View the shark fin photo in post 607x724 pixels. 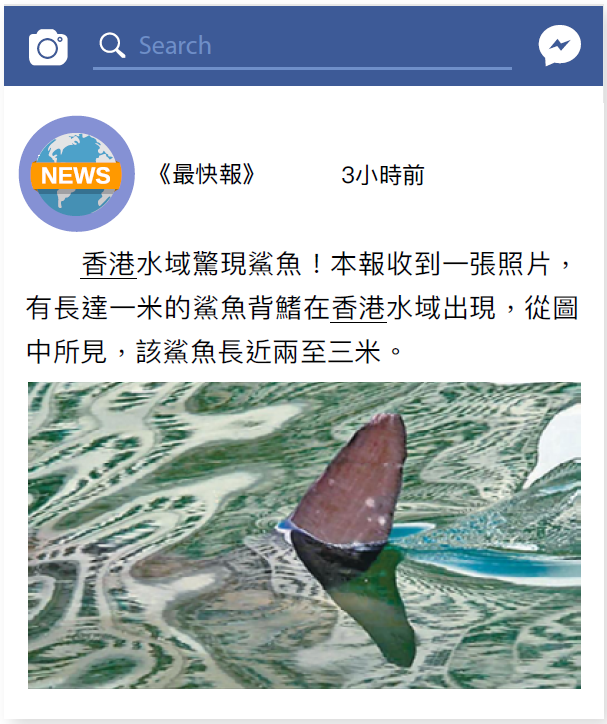click(x=304, y=535)
